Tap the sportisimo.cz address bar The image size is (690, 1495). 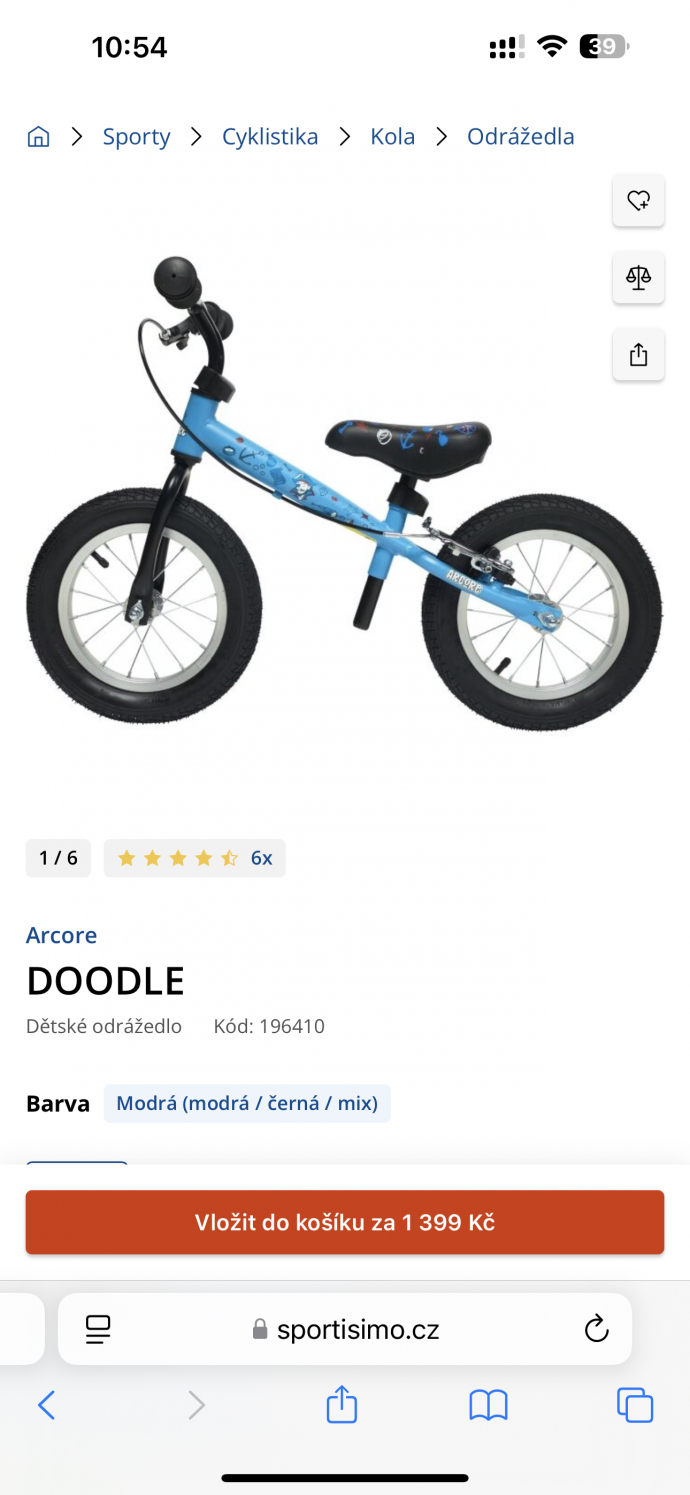pyautogui.click(x=357, y=1329)
